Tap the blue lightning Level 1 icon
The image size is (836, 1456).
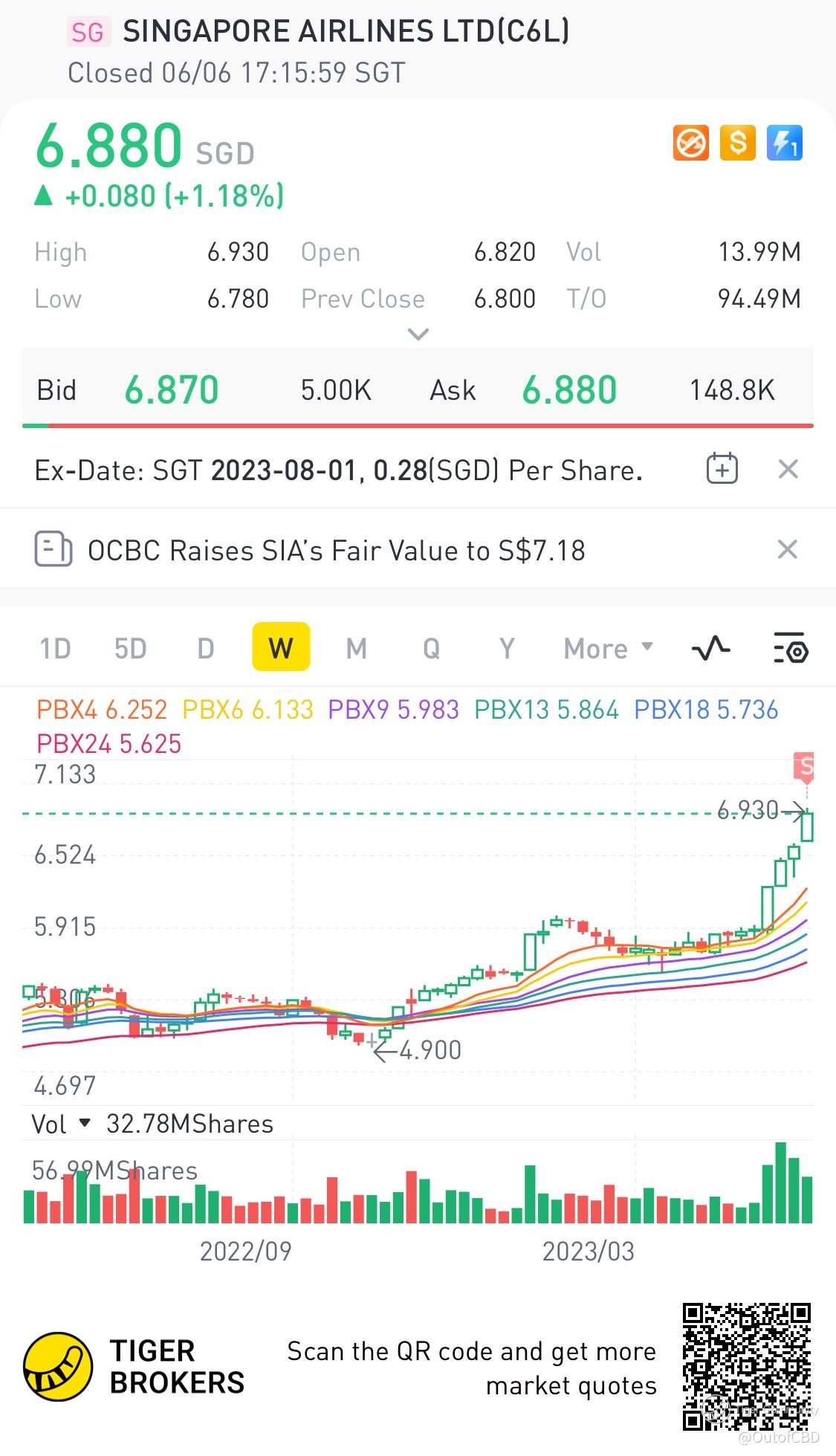click(x=784, y=143)
